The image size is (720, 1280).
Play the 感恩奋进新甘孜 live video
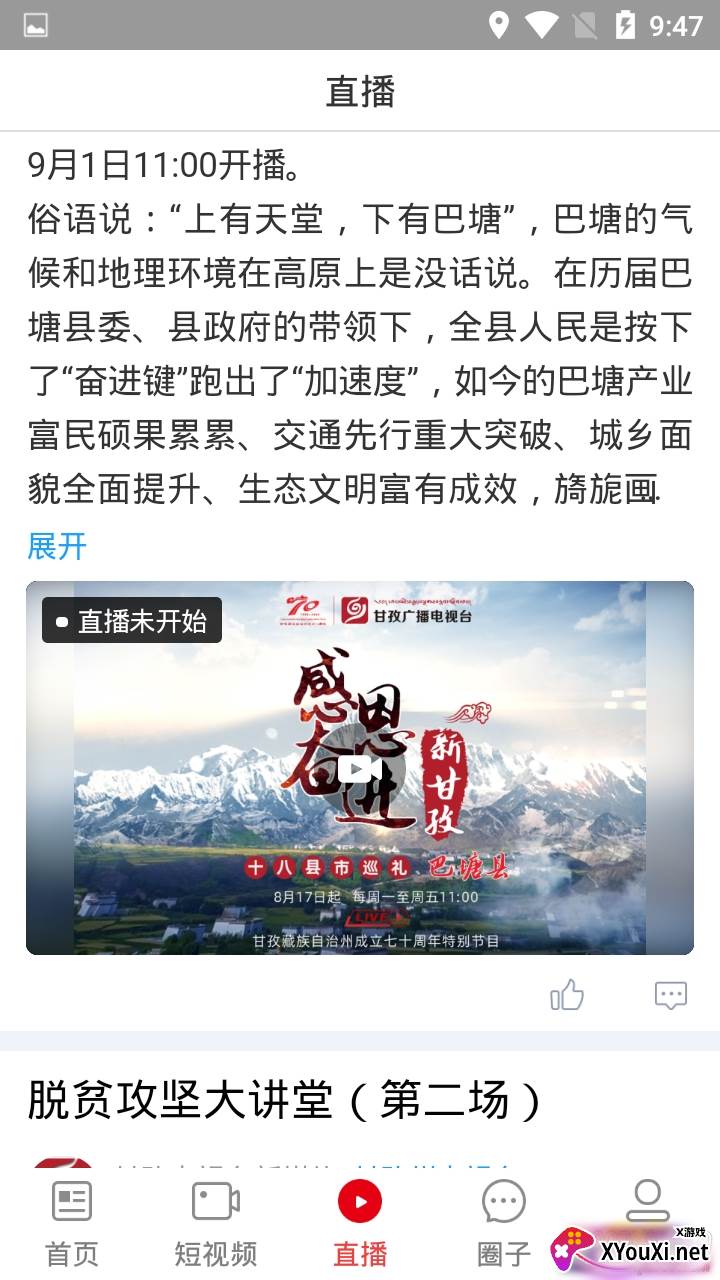coord(360,768)
